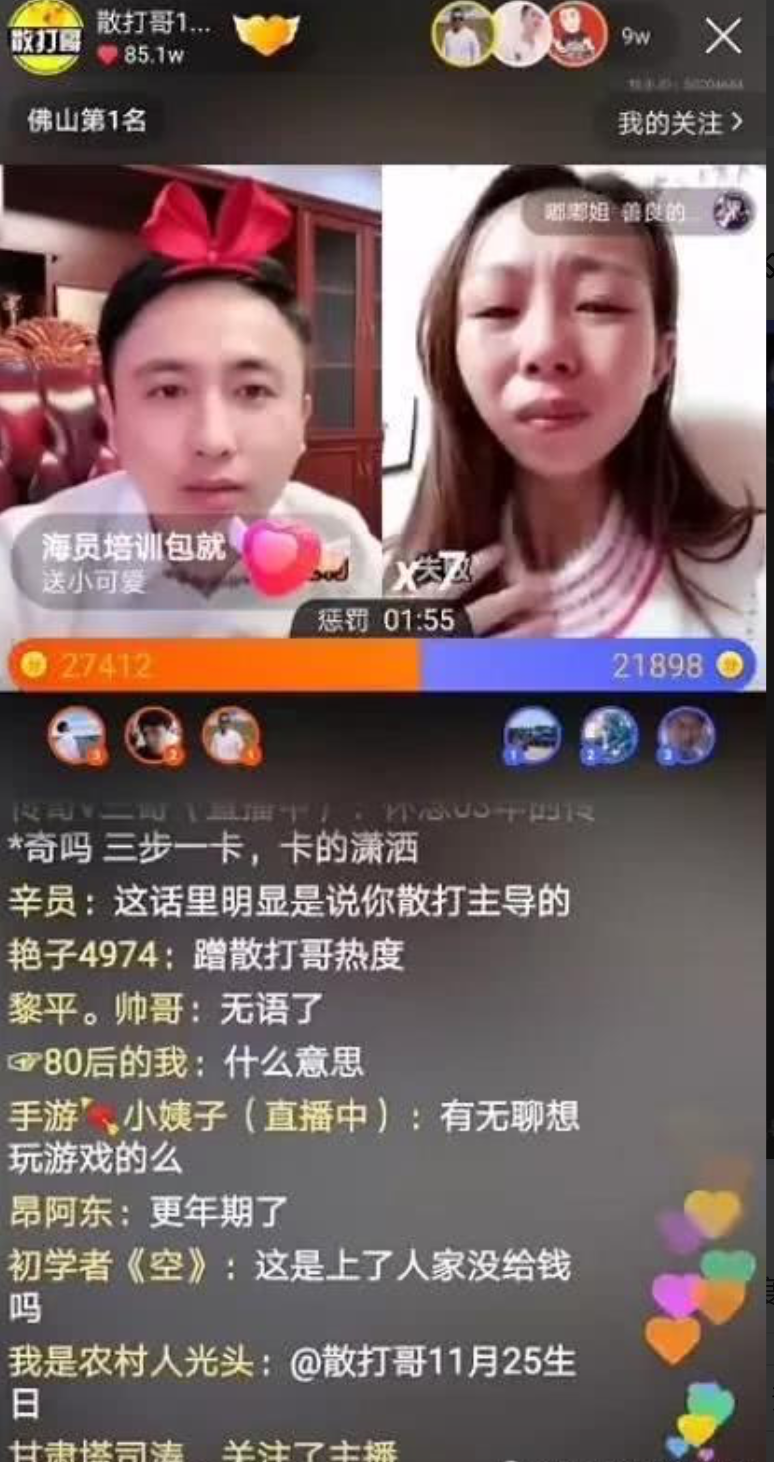The height and width of the screenshot is (1462, 774).
Task: Select comment from 昂阿东
Action: [148, 1213]
